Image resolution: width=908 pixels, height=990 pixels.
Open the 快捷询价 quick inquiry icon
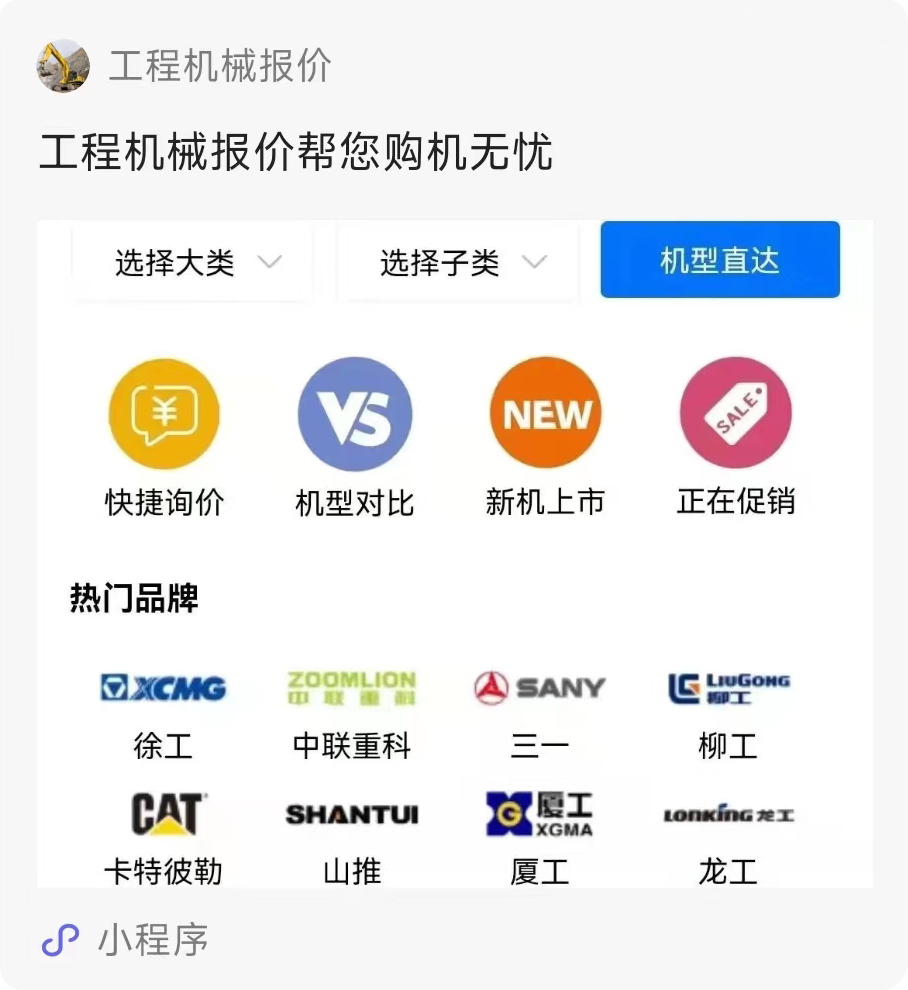click(x=164, y=411)
